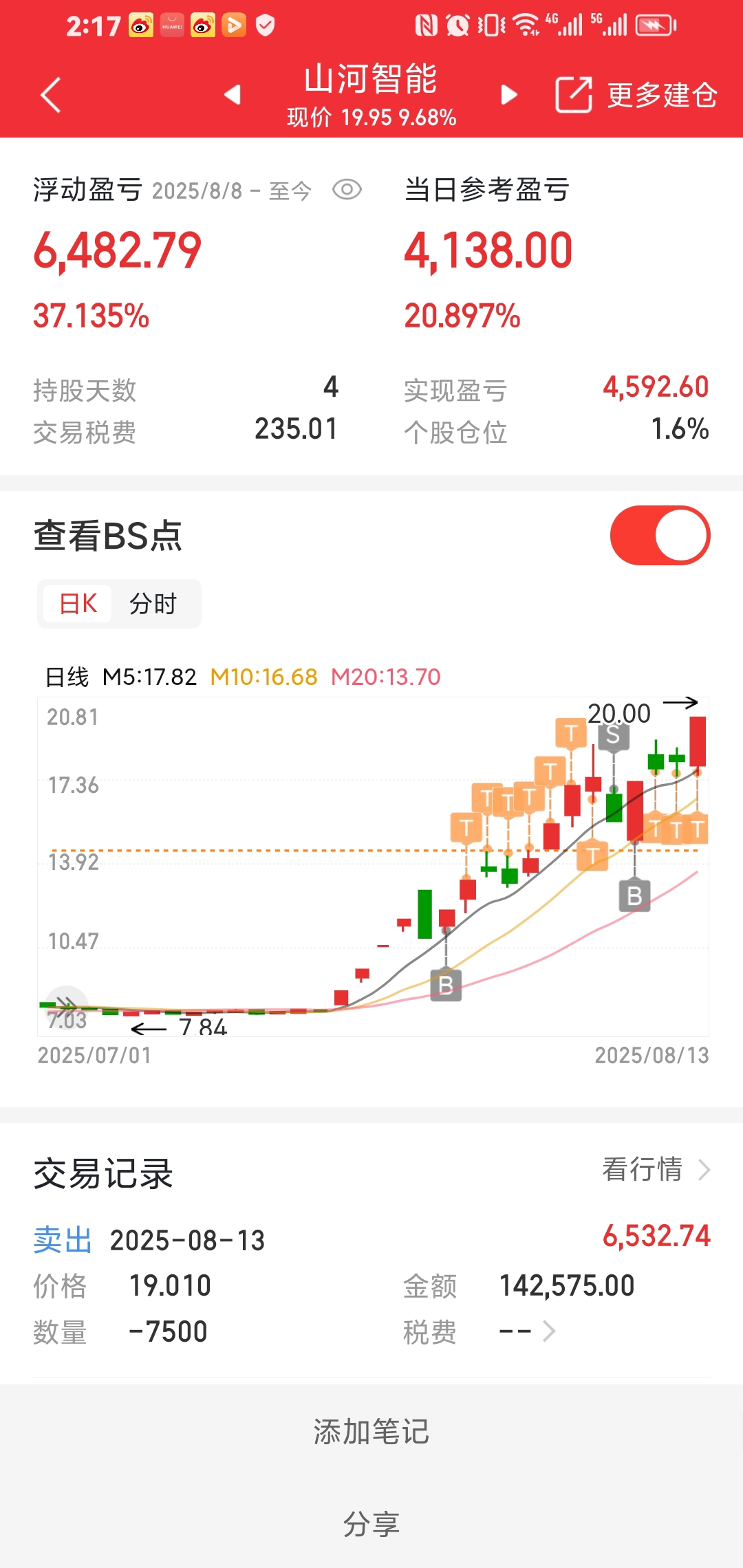
Task: Switch to the next stock with right triangle
Action: click(509, 95)
